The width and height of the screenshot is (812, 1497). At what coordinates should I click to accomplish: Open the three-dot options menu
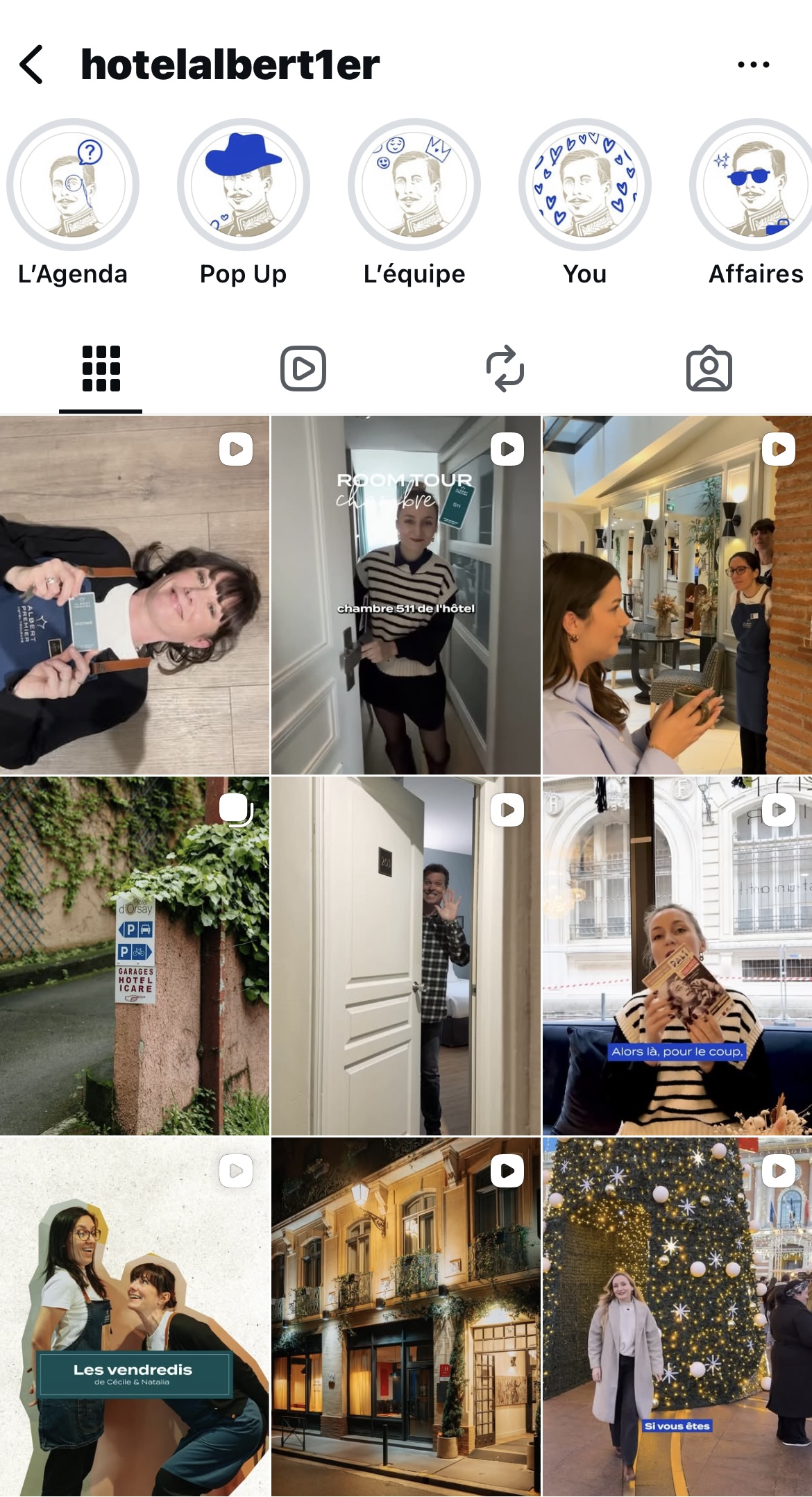click(754, 64)
